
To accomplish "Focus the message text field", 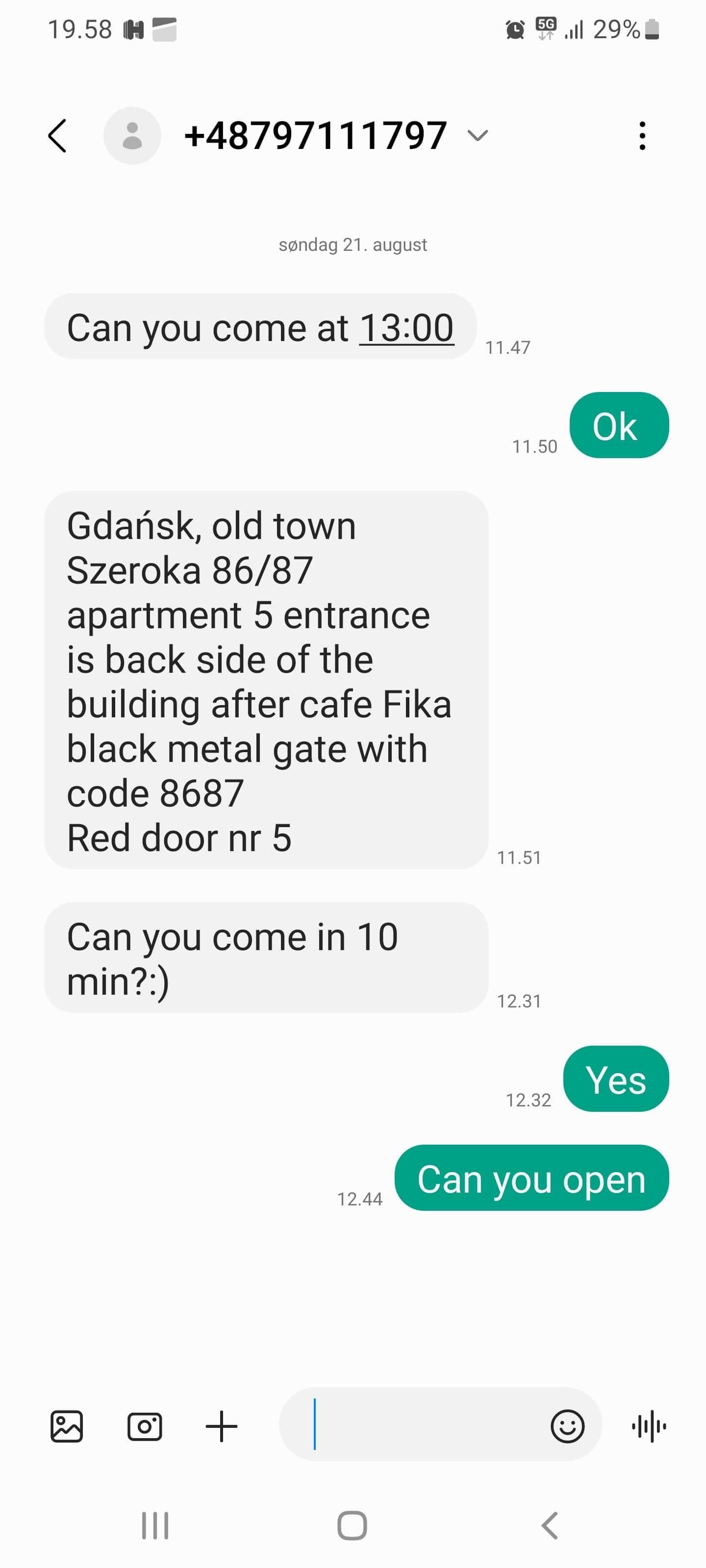I will [x=414, y=1424].
